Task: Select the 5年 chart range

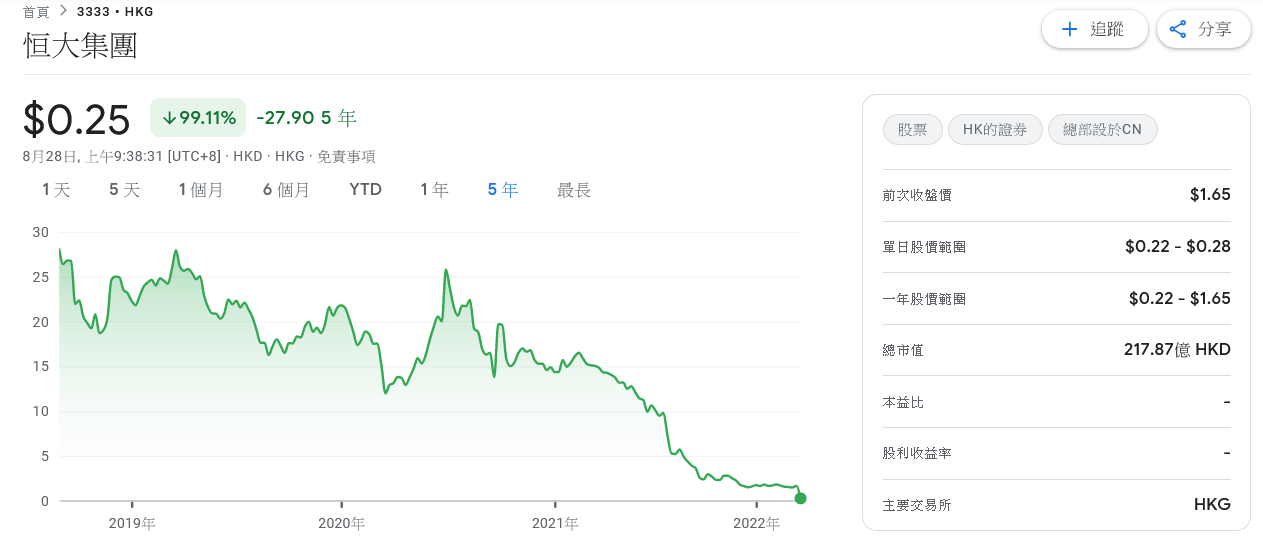Action: [x=503, y=190]
